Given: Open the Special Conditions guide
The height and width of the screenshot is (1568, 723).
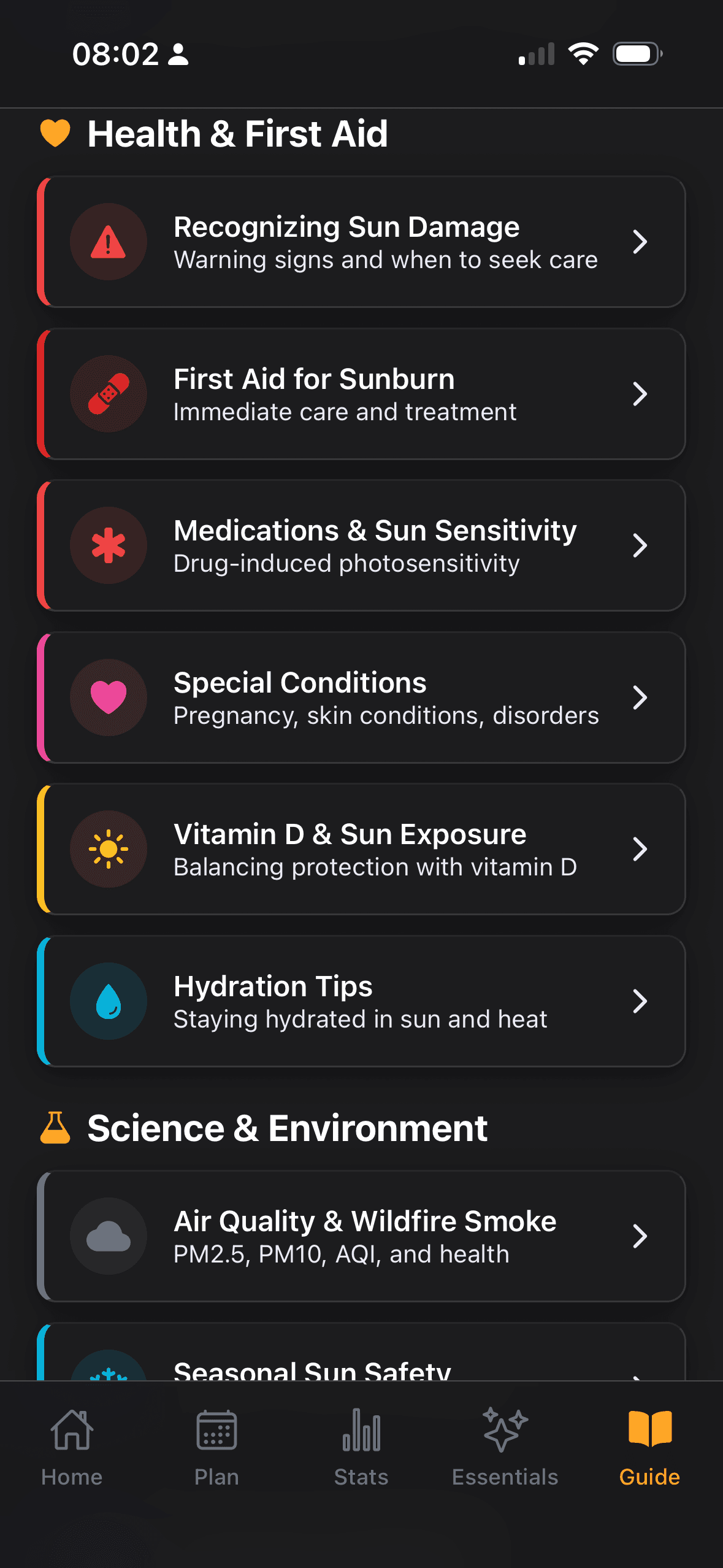Looking at the screenshot, I should point(362,697).
